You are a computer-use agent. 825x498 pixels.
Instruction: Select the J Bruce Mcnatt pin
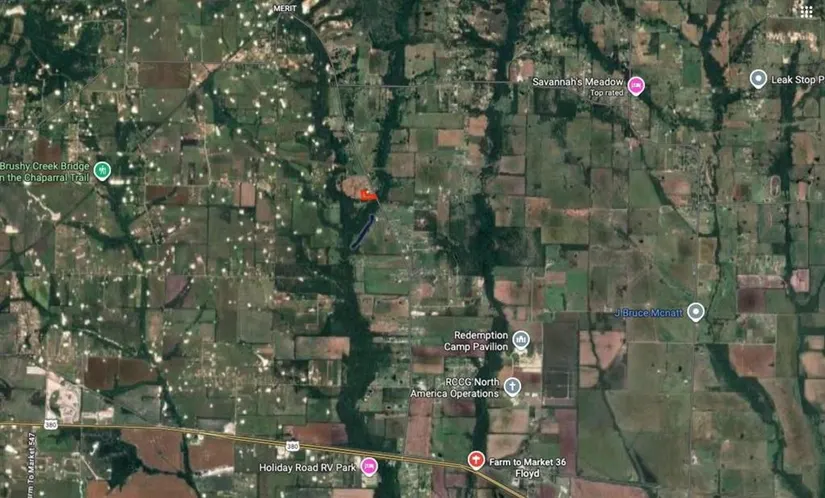pyautogui.click(x=696, y=312)
